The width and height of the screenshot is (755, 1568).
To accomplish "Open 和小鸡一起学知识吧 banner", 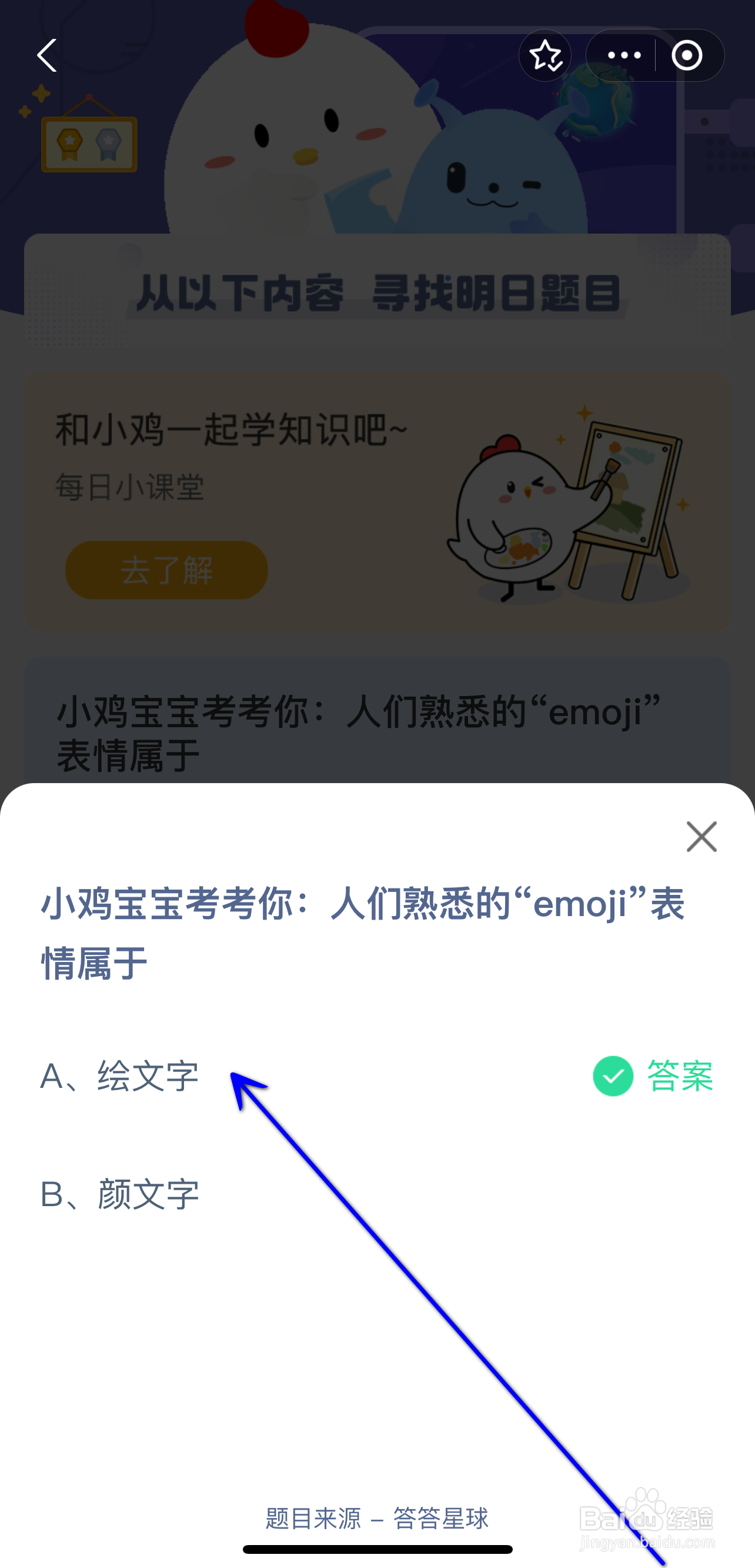I will coord(231,429).
